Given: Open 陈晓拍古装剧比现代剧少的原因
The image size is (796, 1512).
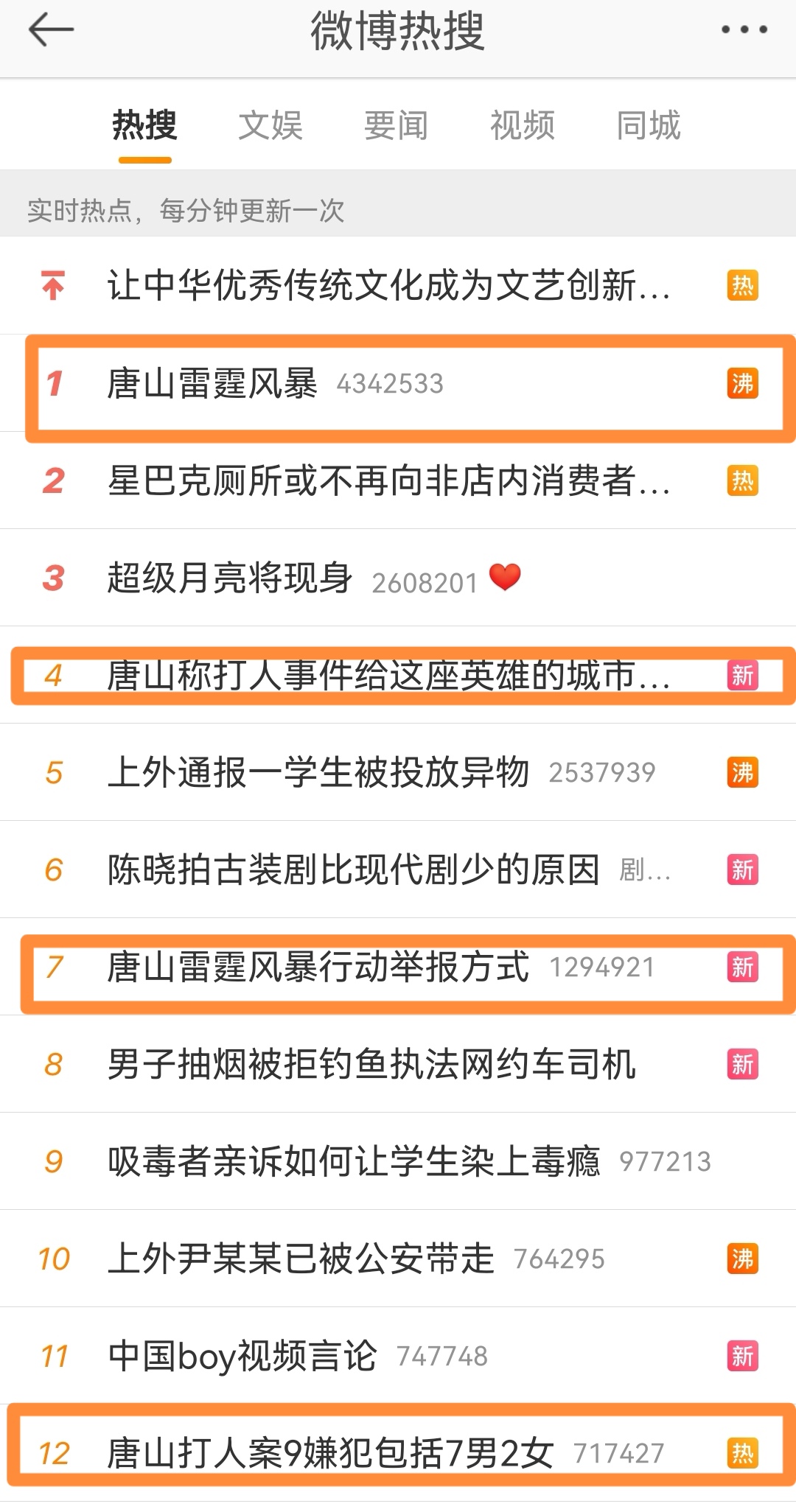Looking at the screenshot, I should coord(353,870).
